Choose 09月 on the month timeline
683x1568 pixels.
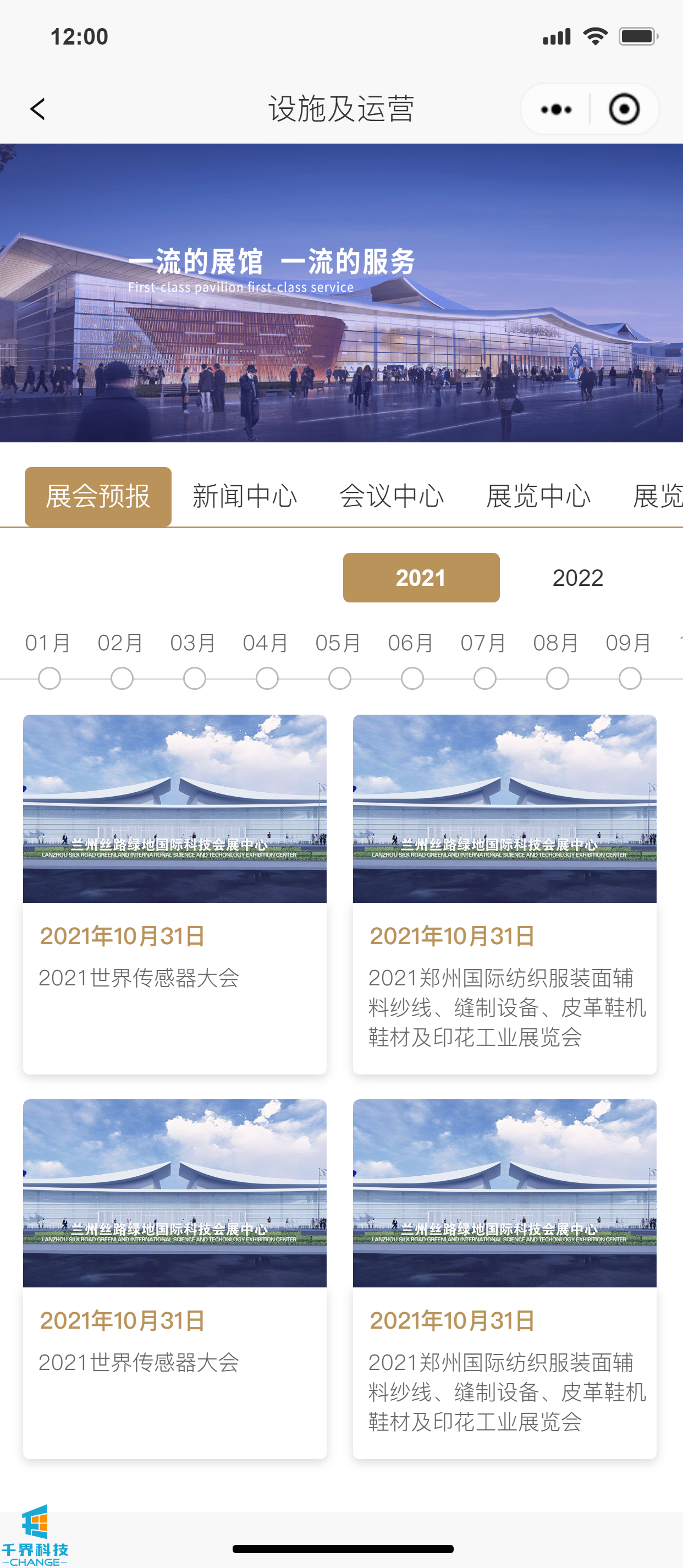630,677
